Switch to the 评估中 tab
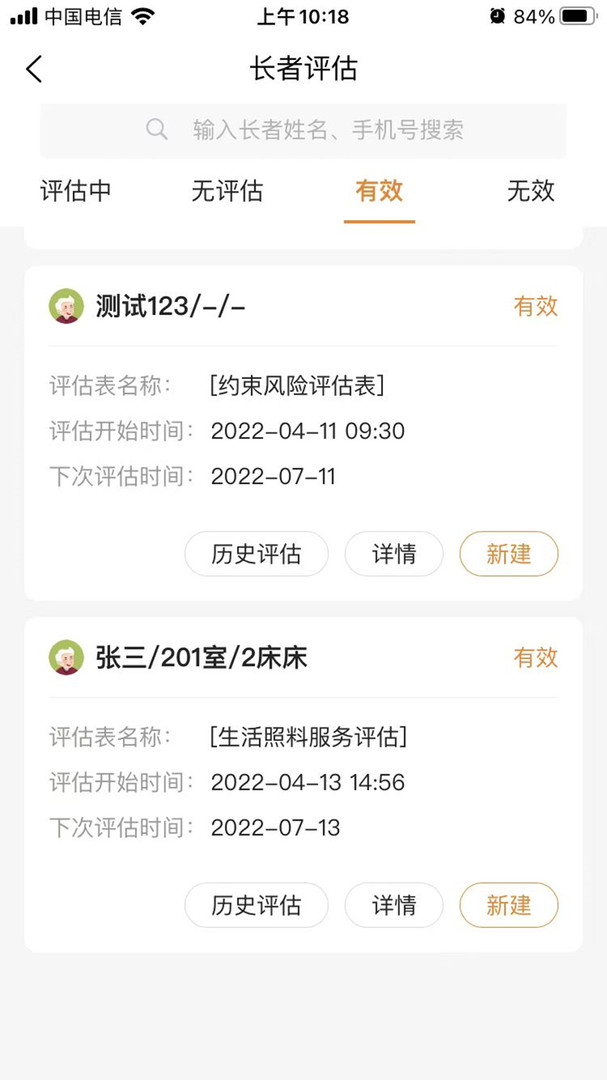607x1080 pixels. point(76,191)
